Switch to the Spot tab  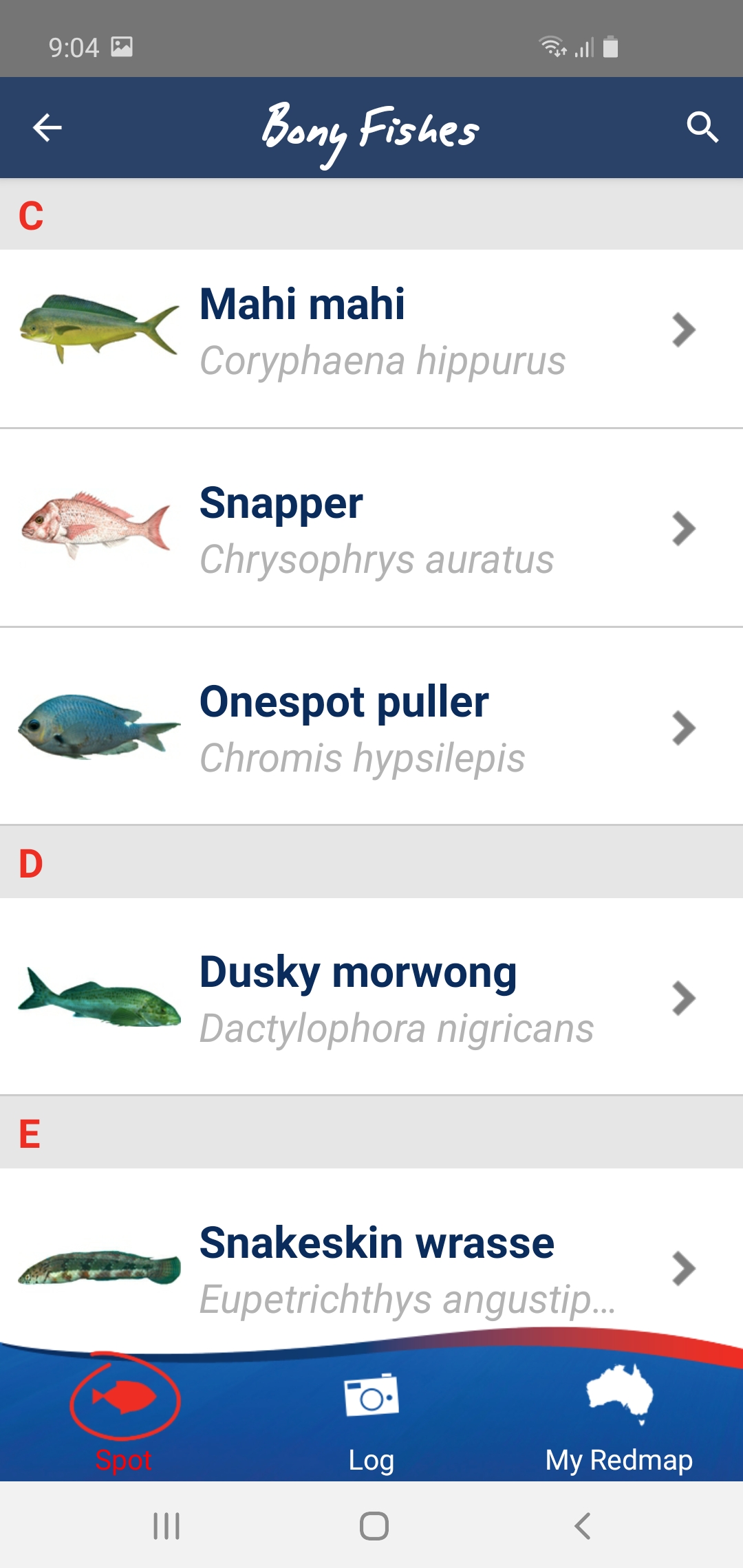(x=124, y=1417)
